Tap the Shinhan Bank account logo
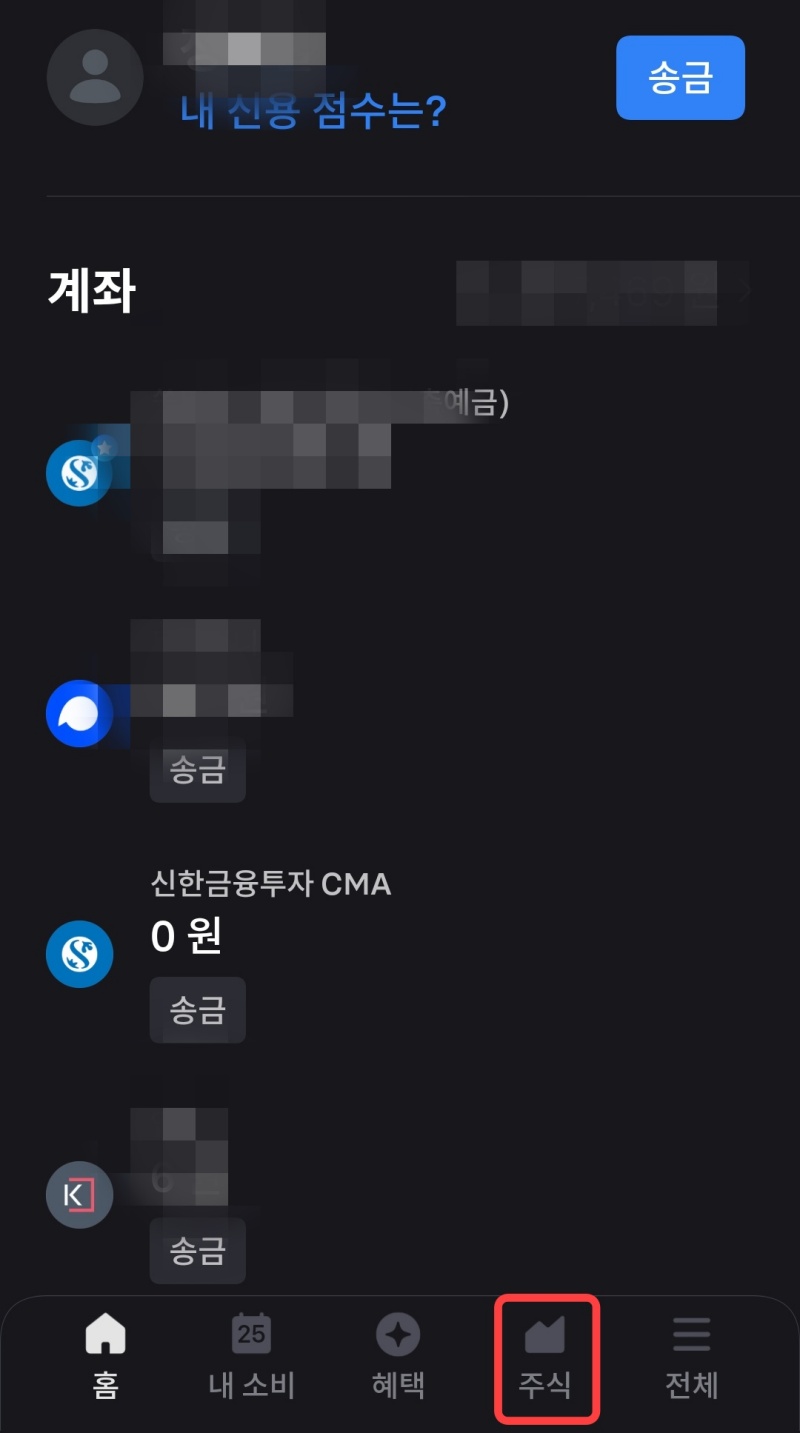The width and height of the screenshot is (800, 1433). 79,473
